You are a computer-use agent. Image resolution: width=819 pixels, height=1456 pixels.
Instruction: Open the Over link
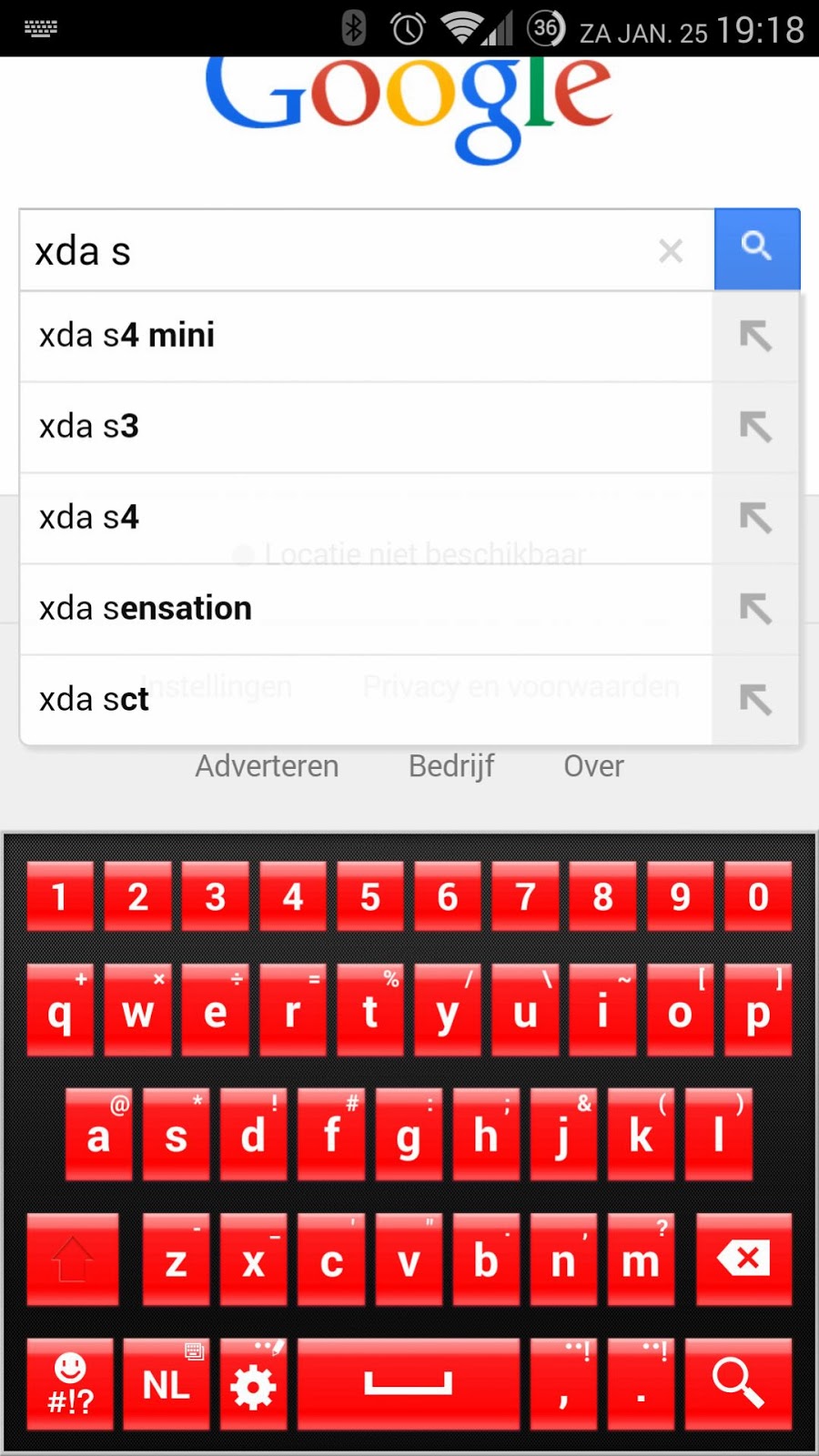(593, 766)
